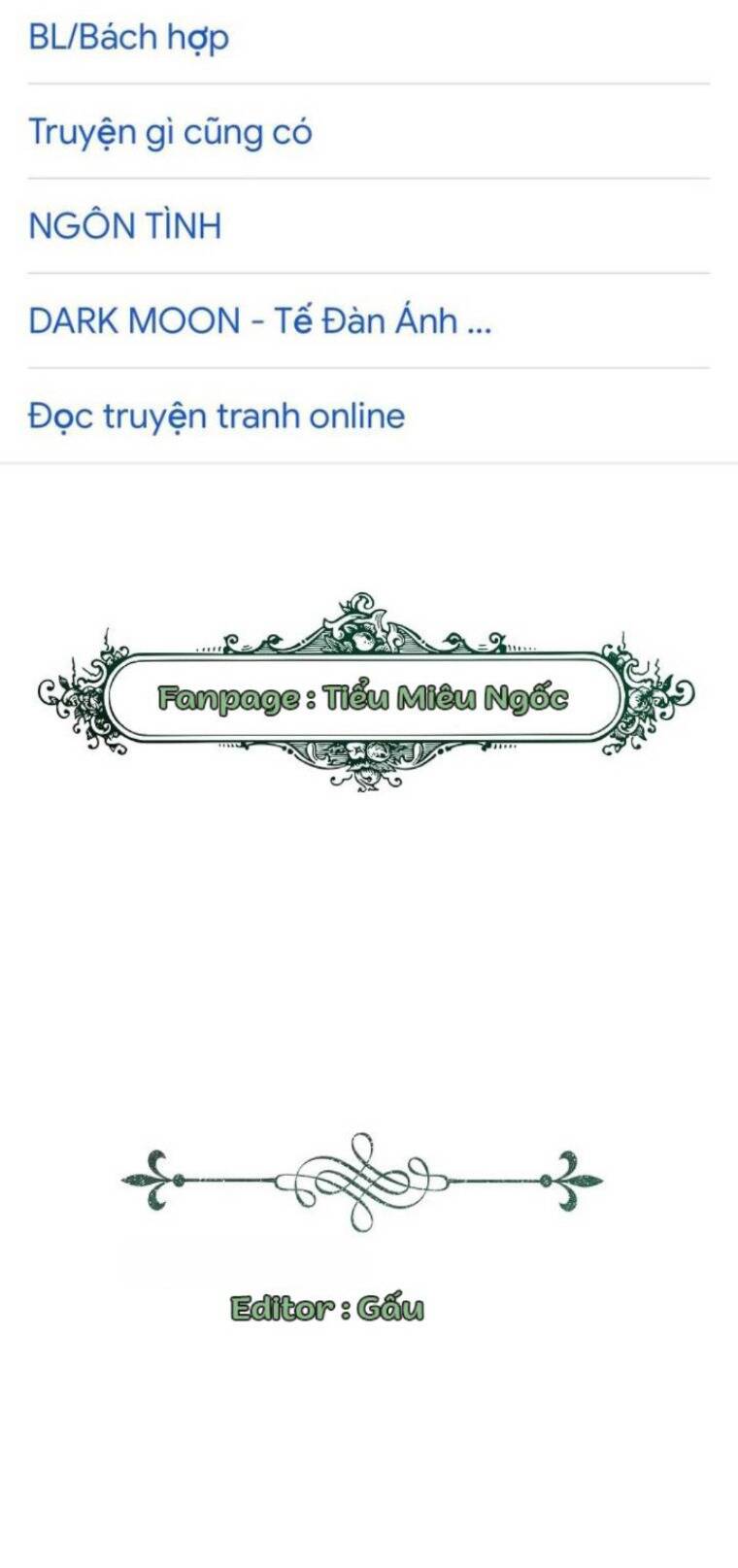Screen dimensions: 738x1568
Task: Tap the Đọc truyện tranh online link
Action: 217,417
